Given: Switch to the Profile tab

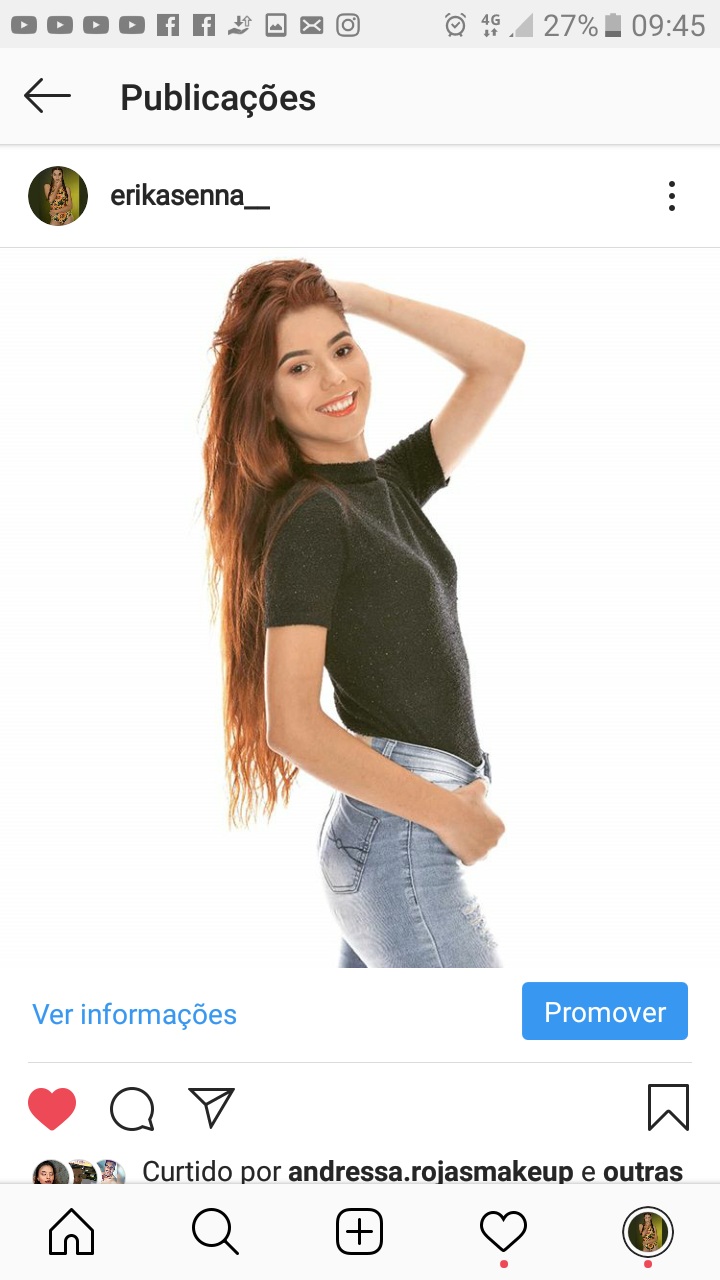Looking at the screenshot, I should [x=647, y=1232].
